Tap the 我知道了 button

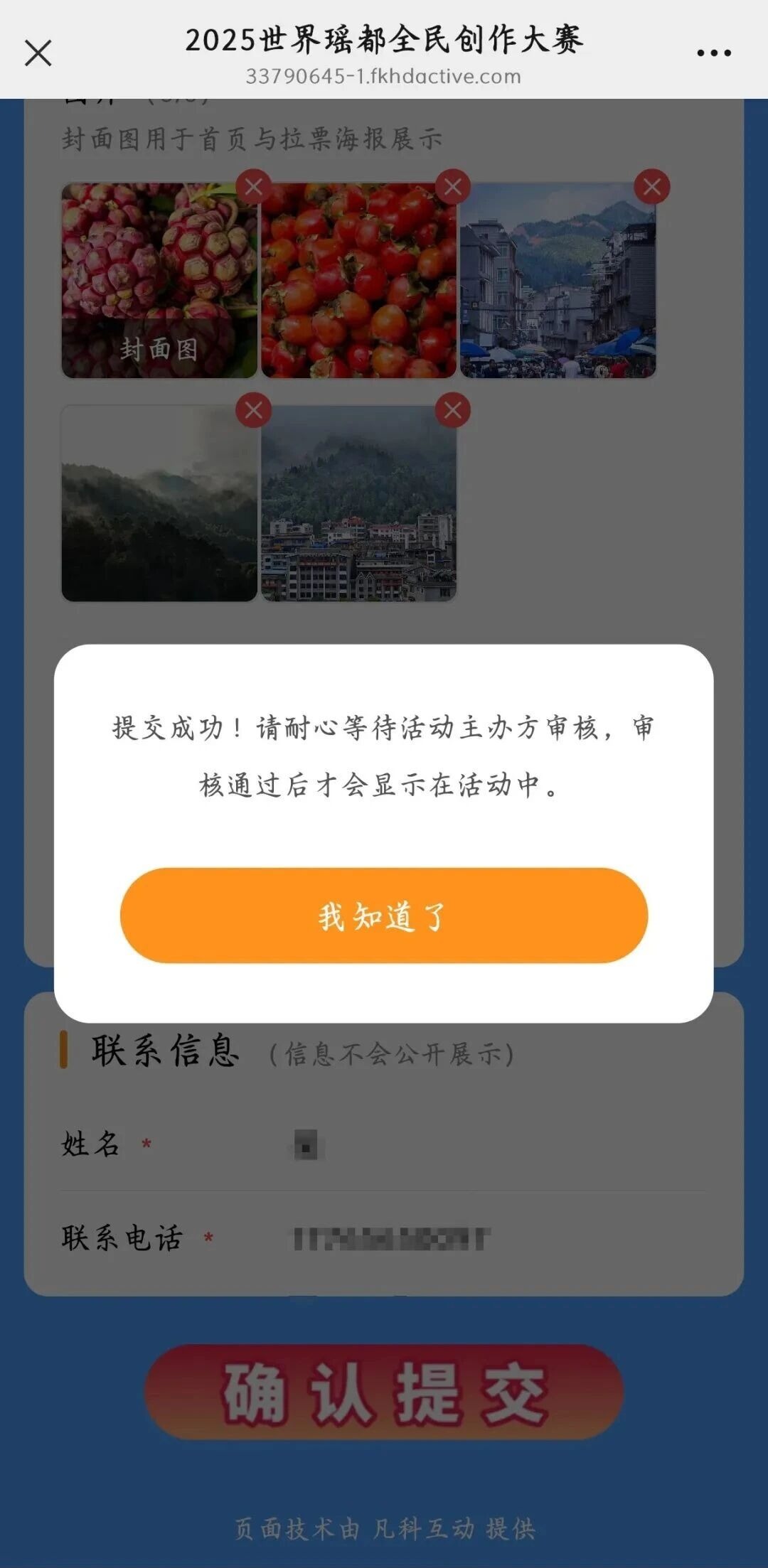(x=383, y=915)
